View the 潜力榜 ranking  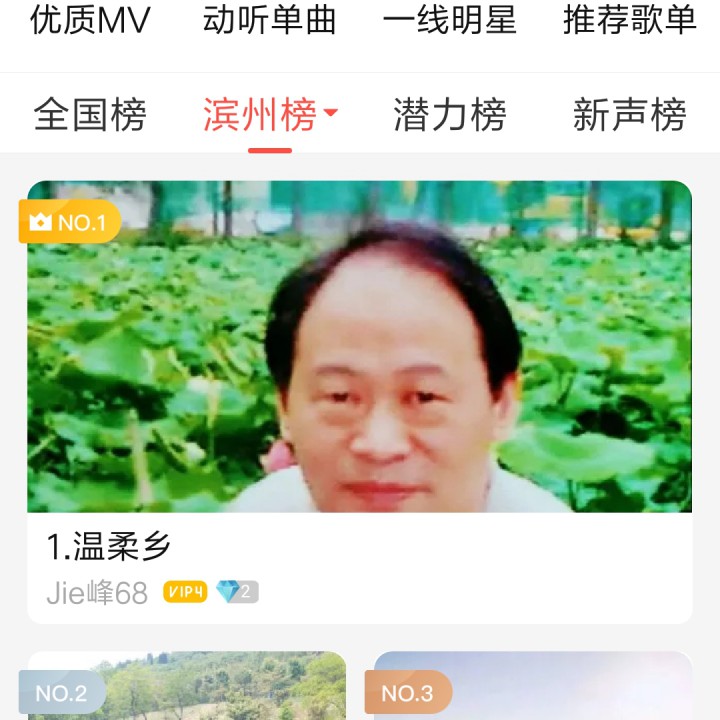[450, 115]
